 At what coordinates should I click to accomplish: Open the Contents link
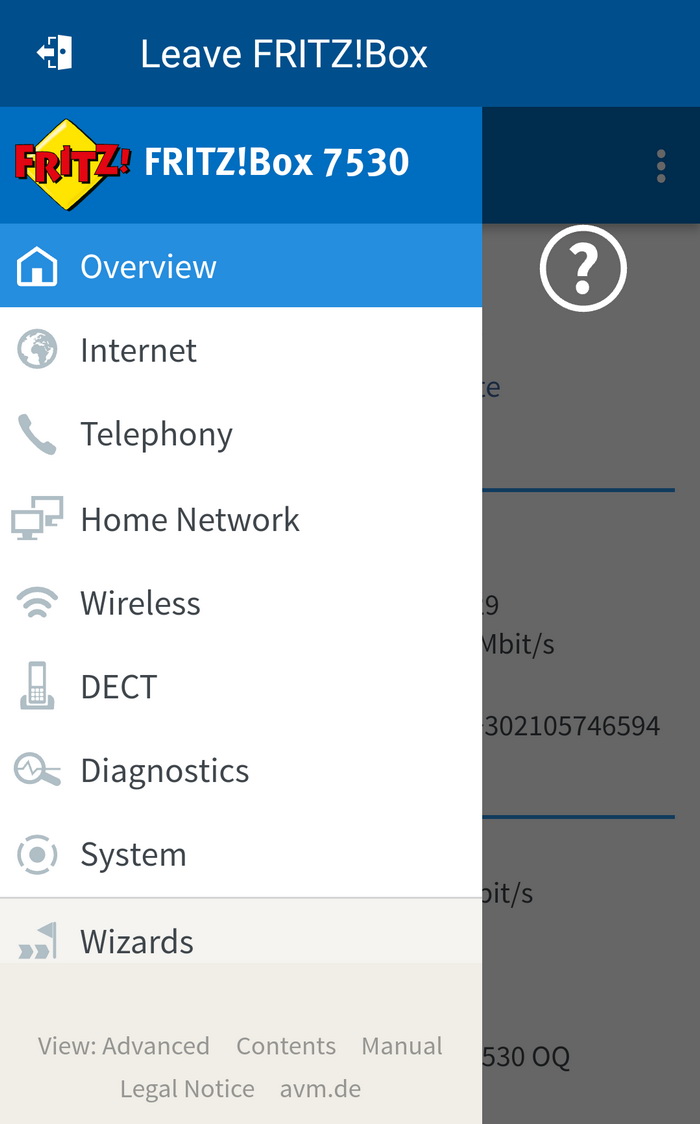pos(286,1046)
